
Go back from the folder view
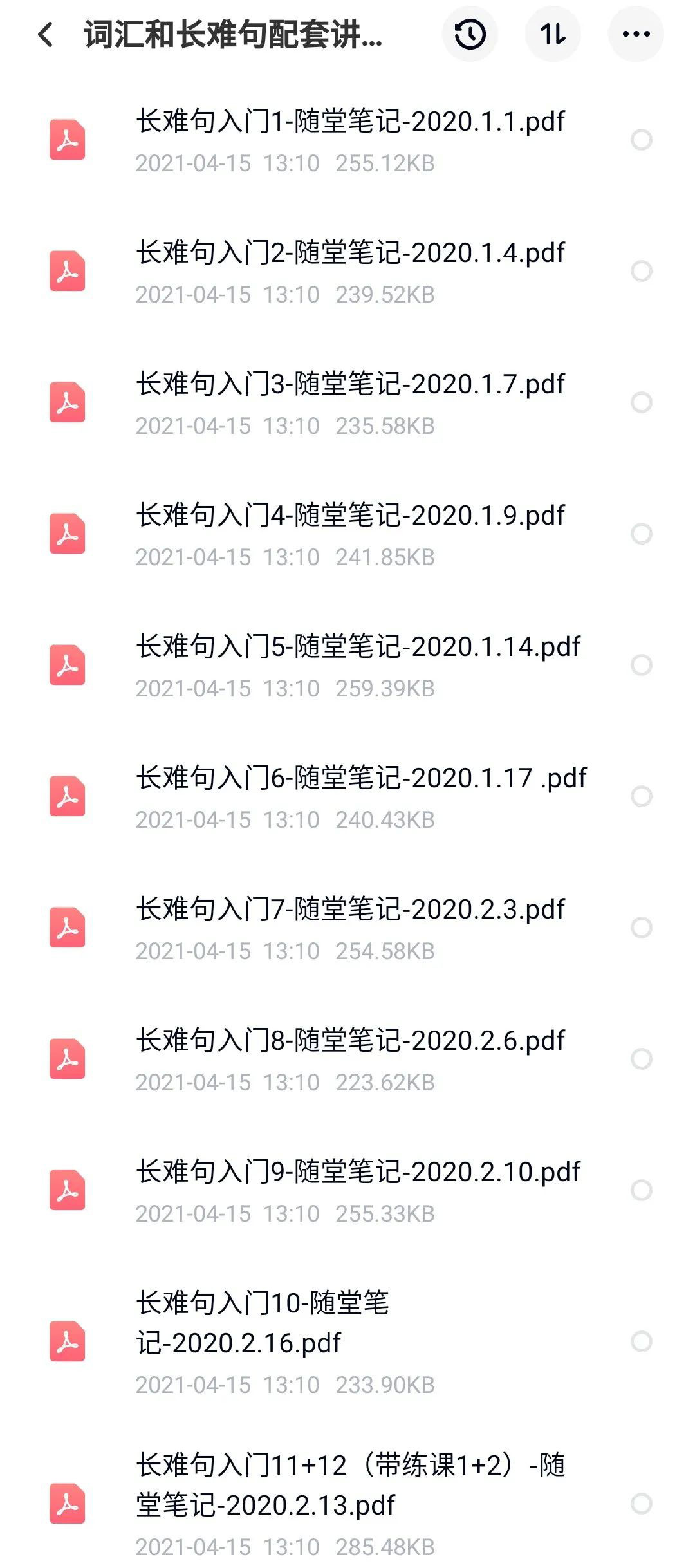click(46, 35)
